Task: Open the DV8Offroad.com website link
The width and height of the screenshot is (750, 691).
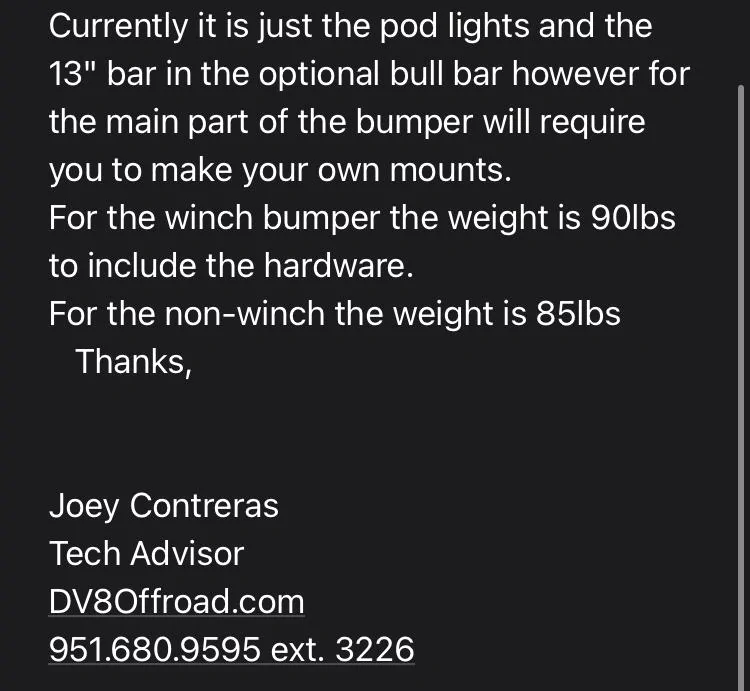Action: click(176, 602)
